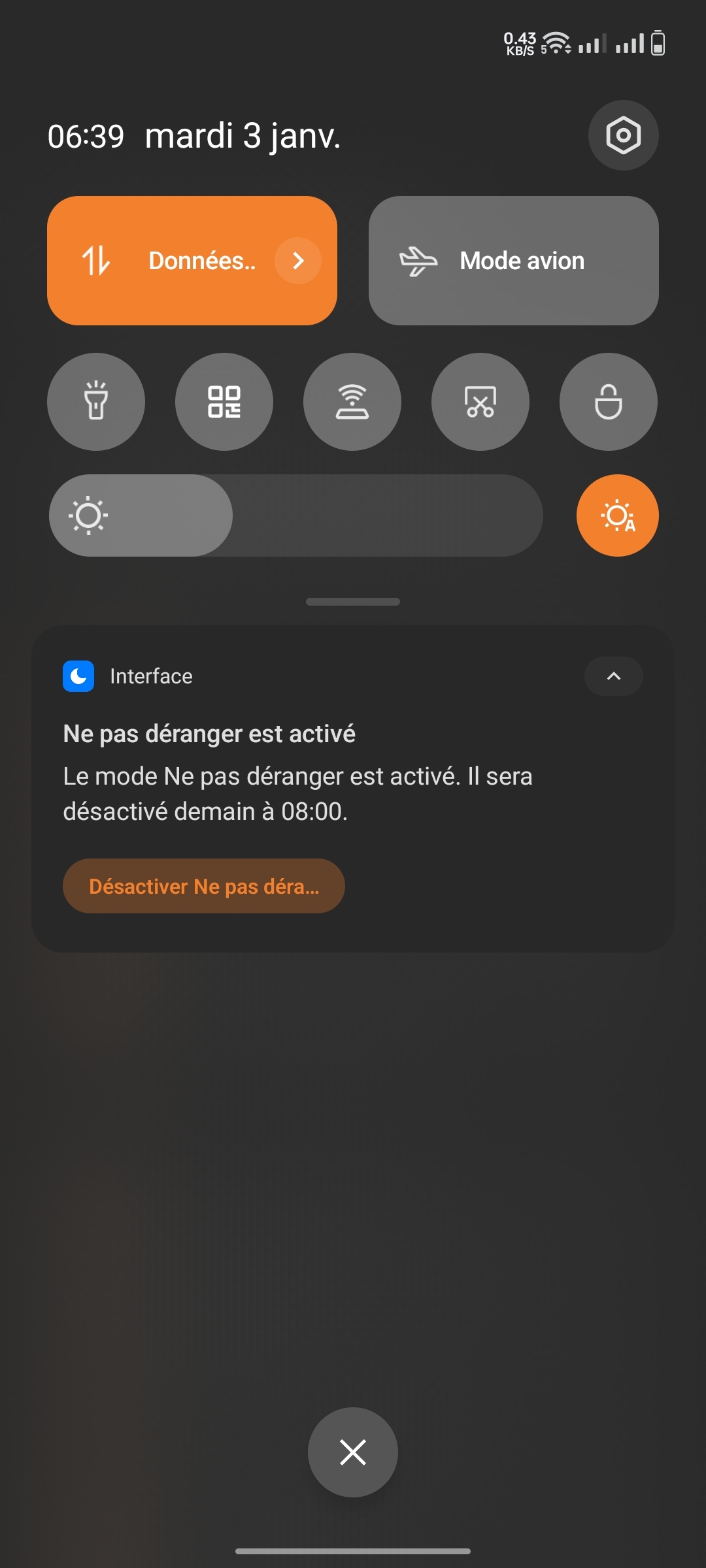
Task: Toggle mobile data (Données) off
Action: pyautogui.click(x=163, y=261)
